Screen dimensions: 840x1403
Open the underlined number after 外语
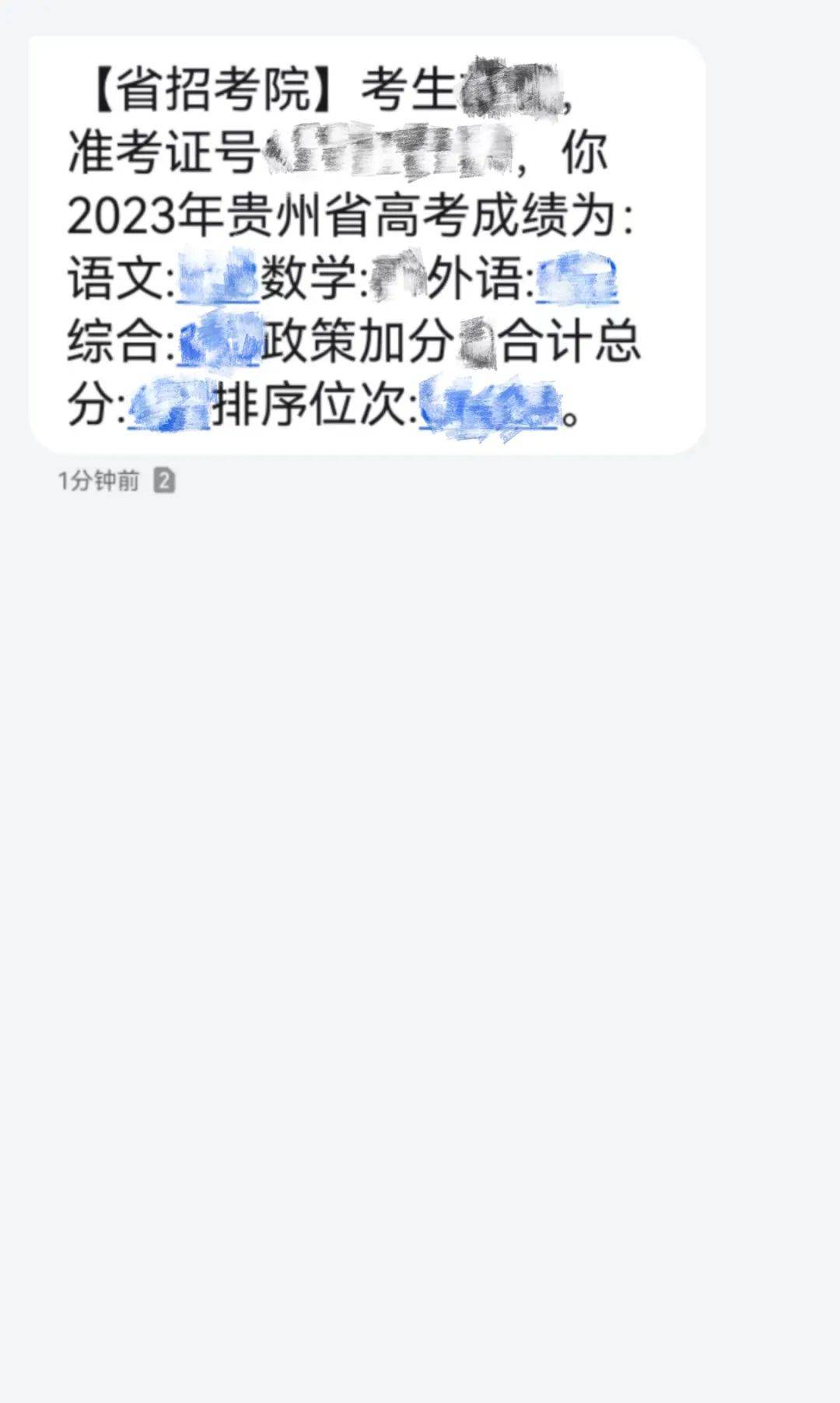577,278
